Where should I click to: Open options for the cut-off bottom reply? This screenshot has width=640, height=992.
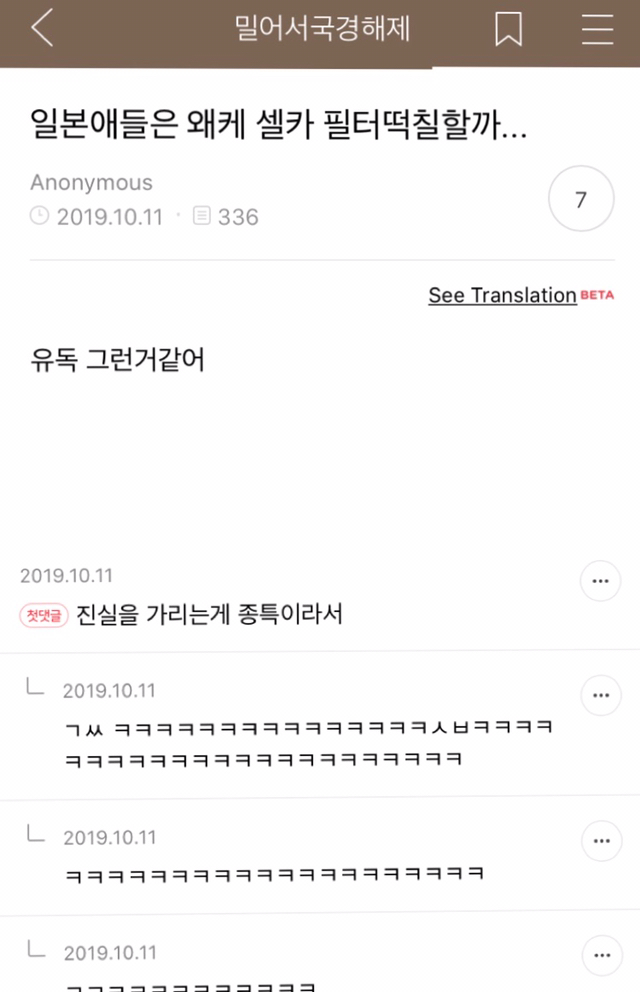pos(600,955)
